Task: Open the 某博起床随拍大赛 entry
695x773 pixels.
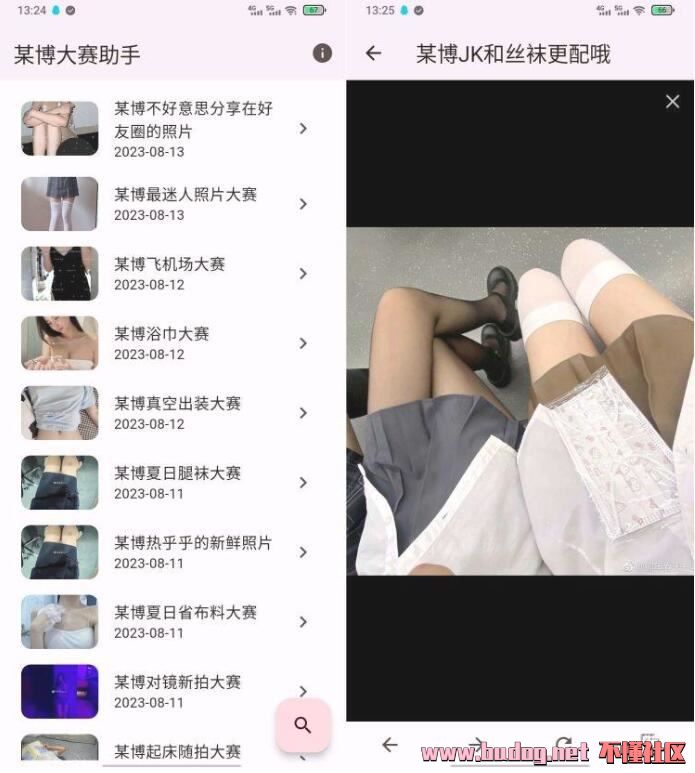Action: [x=177, y=751]
